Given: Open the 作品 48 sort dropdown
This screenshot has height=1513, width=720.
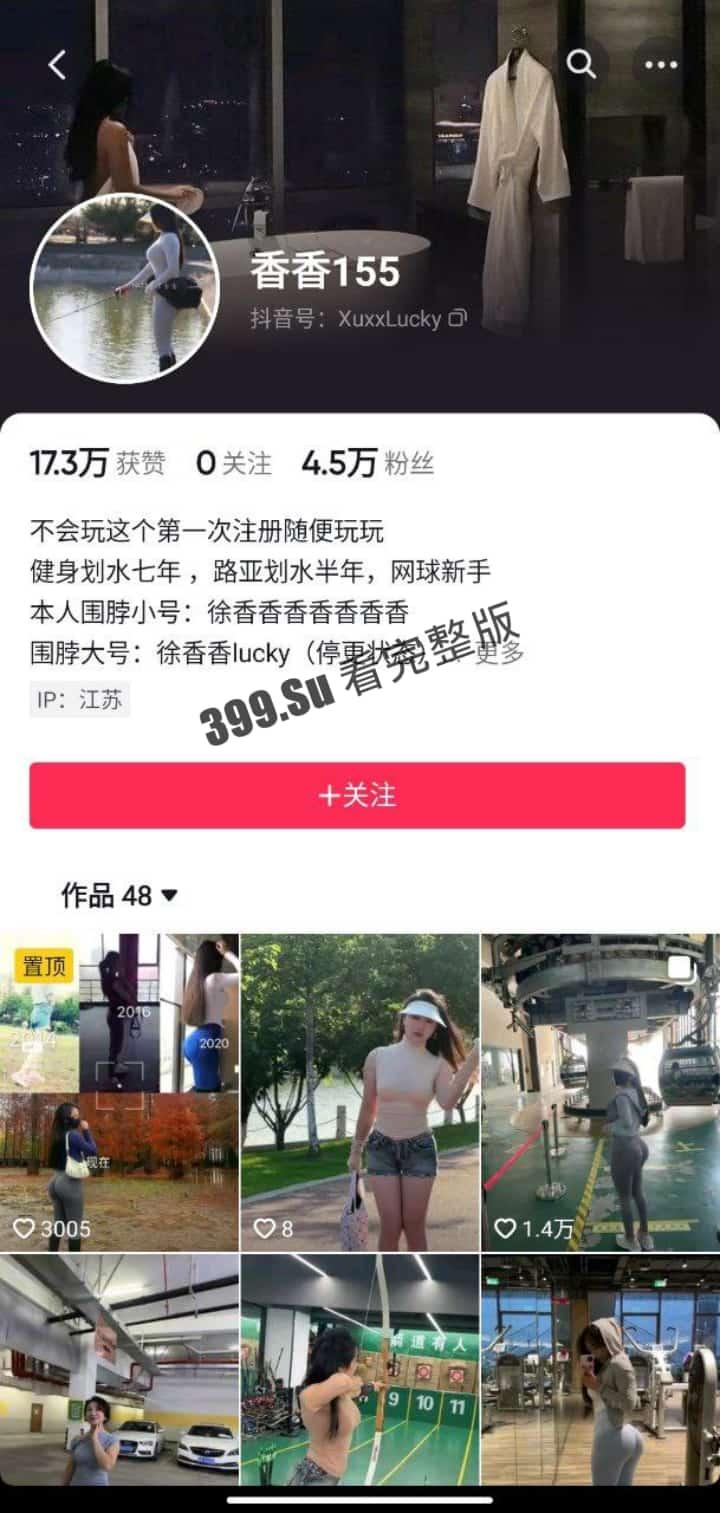Looking at the screenshot, I should (x=118, y=897).
